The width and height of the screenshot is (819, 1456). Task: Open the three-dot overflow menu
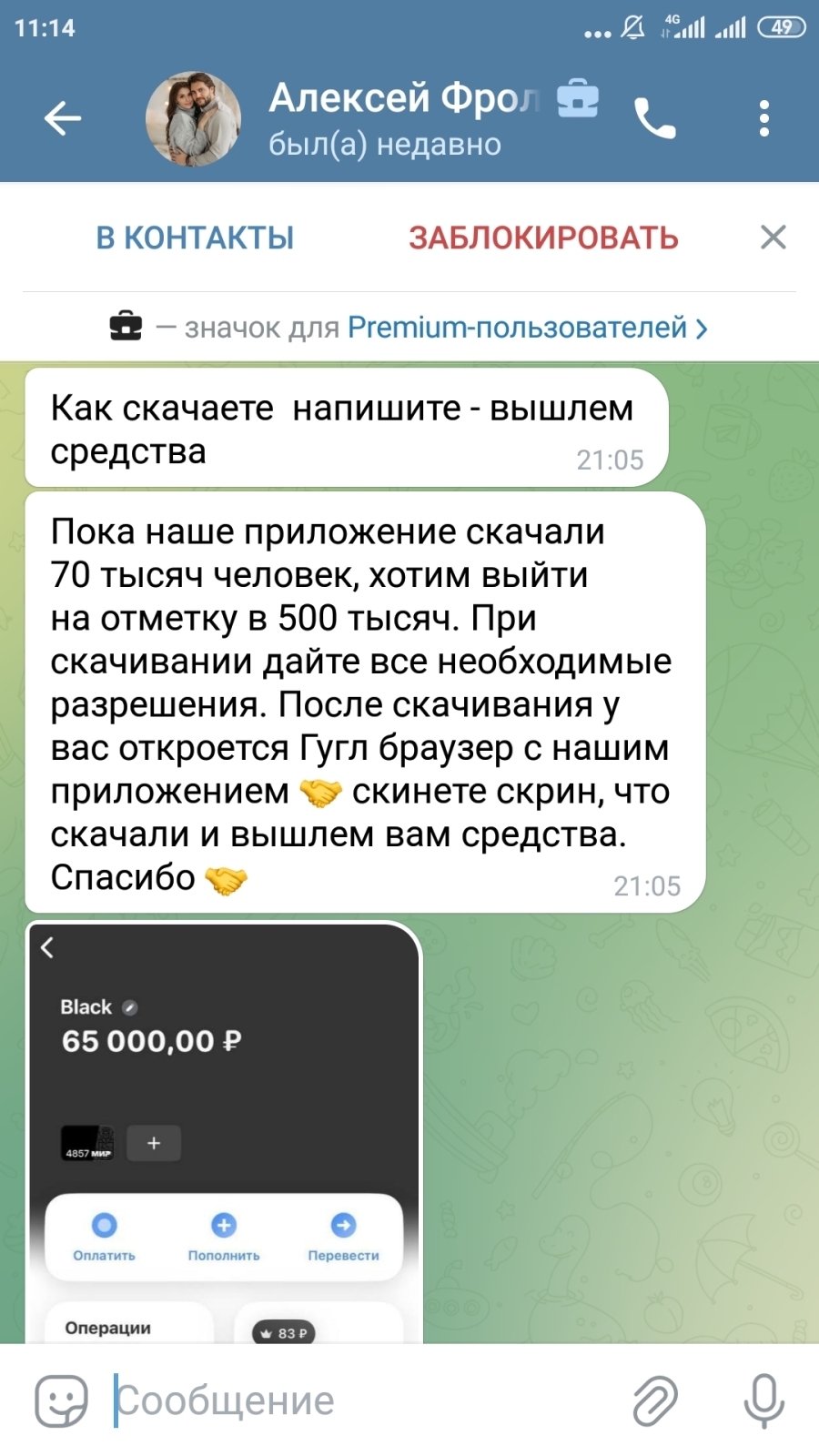click(x=764, y=118)
